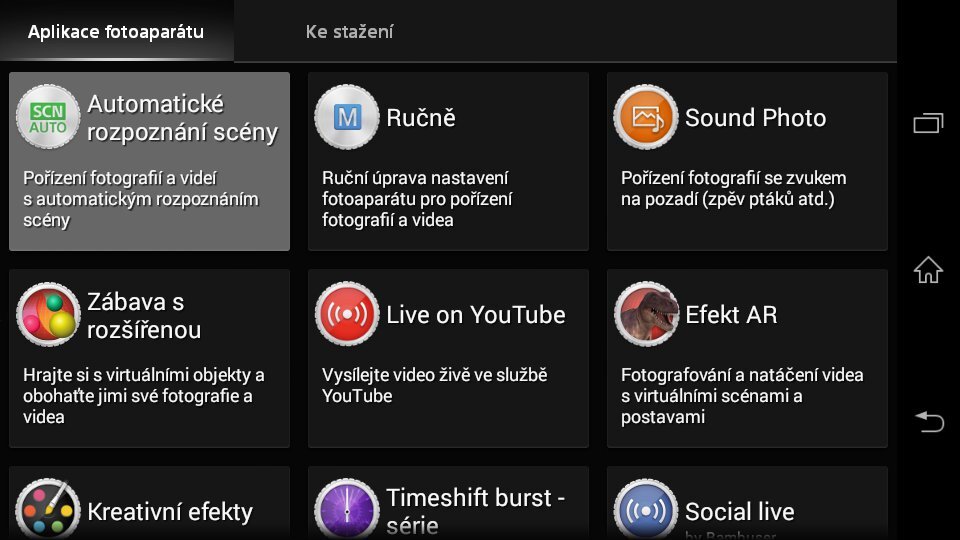Go back with the system back button
The height and width of the screenshot is (540, 960).
click(x=928, y=421)
